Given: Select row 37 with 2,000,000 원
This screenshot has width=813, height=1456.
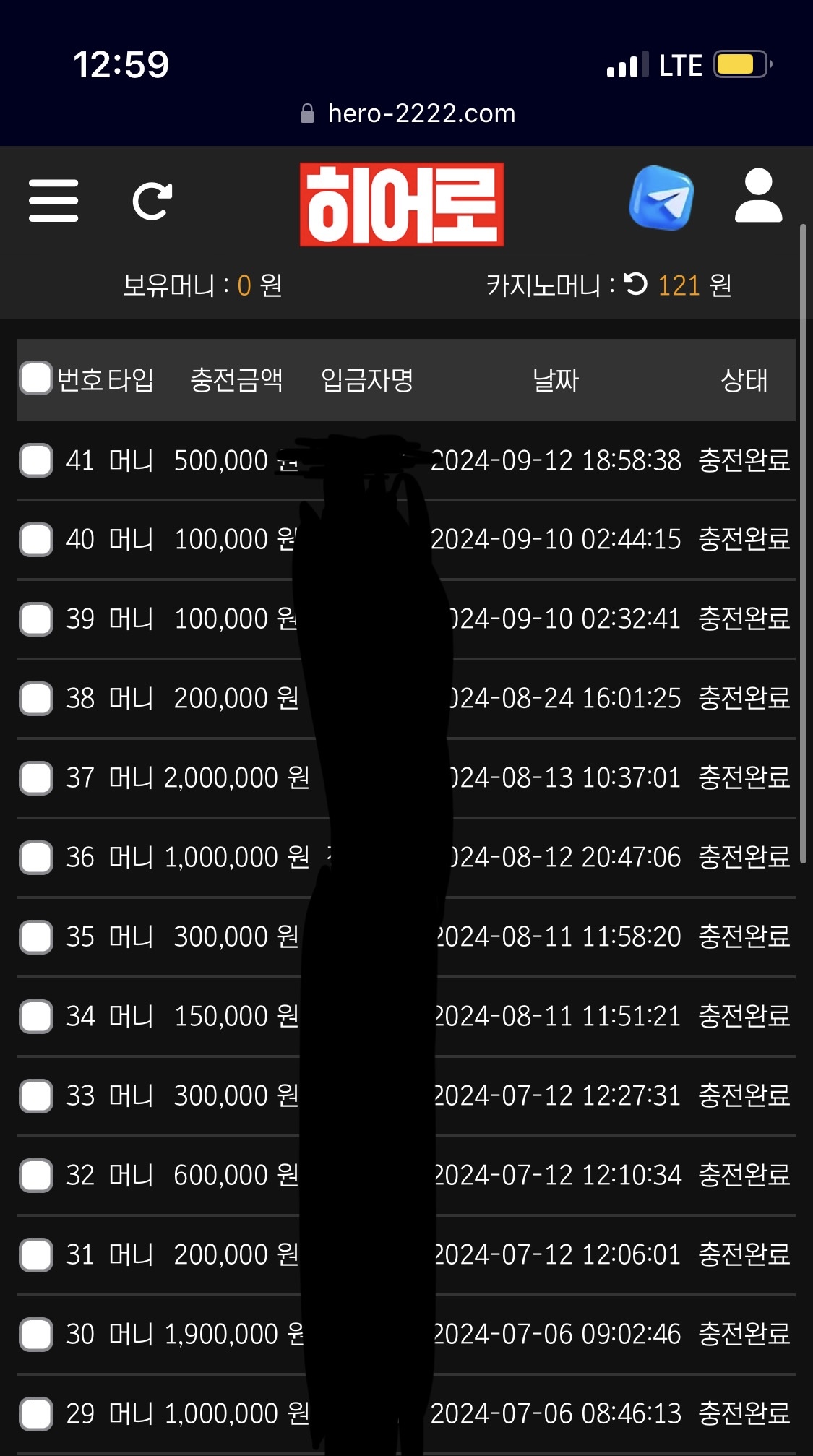Looking at the screenshot, I should tap(36, 778).
